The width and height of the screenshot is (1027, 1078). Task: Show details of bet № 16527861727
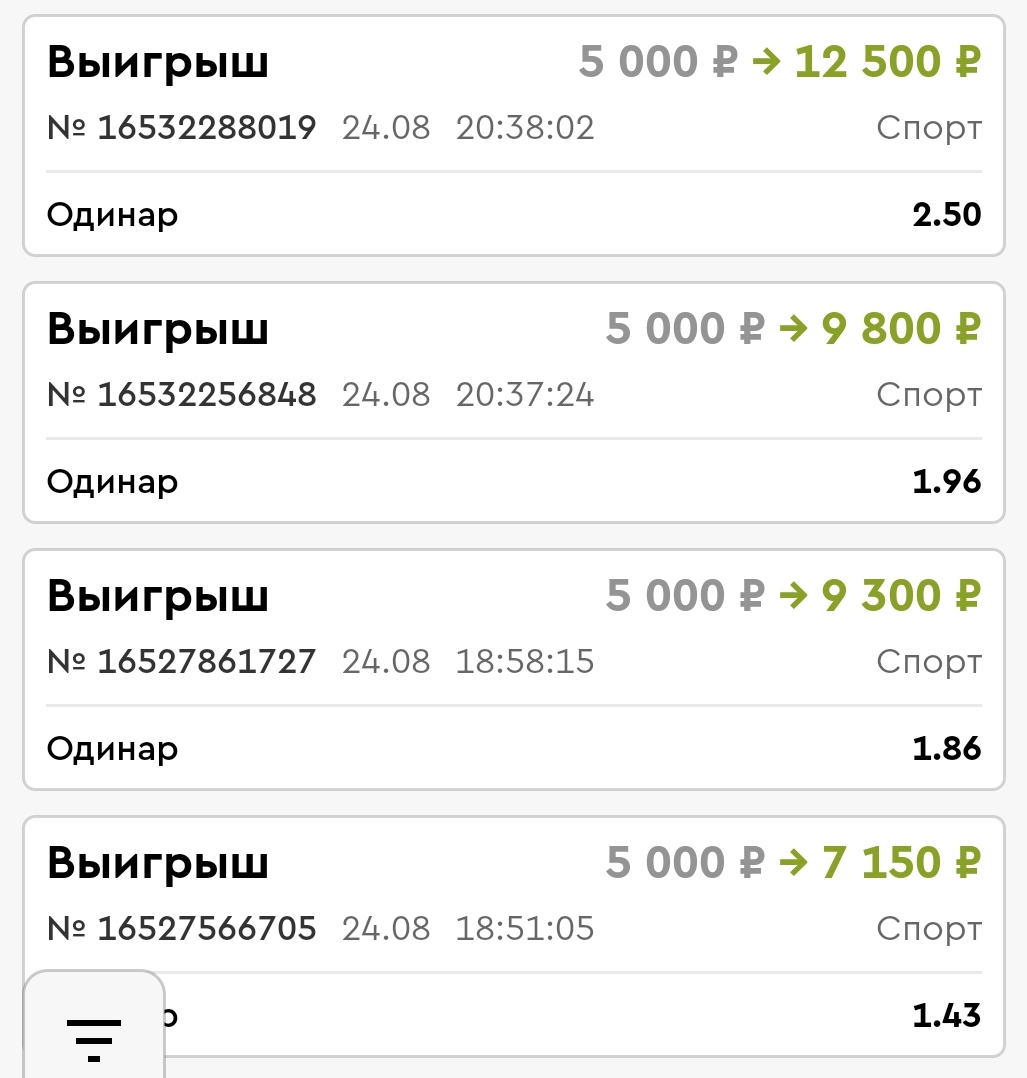[513, 668]
